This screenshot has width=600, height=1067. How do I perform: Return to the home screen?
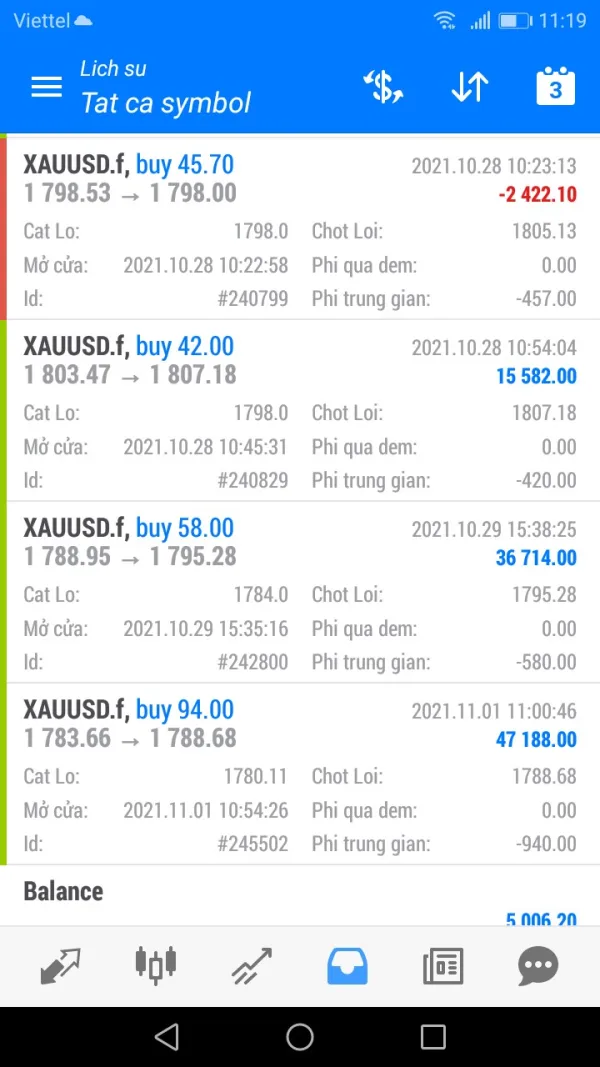300,1036
